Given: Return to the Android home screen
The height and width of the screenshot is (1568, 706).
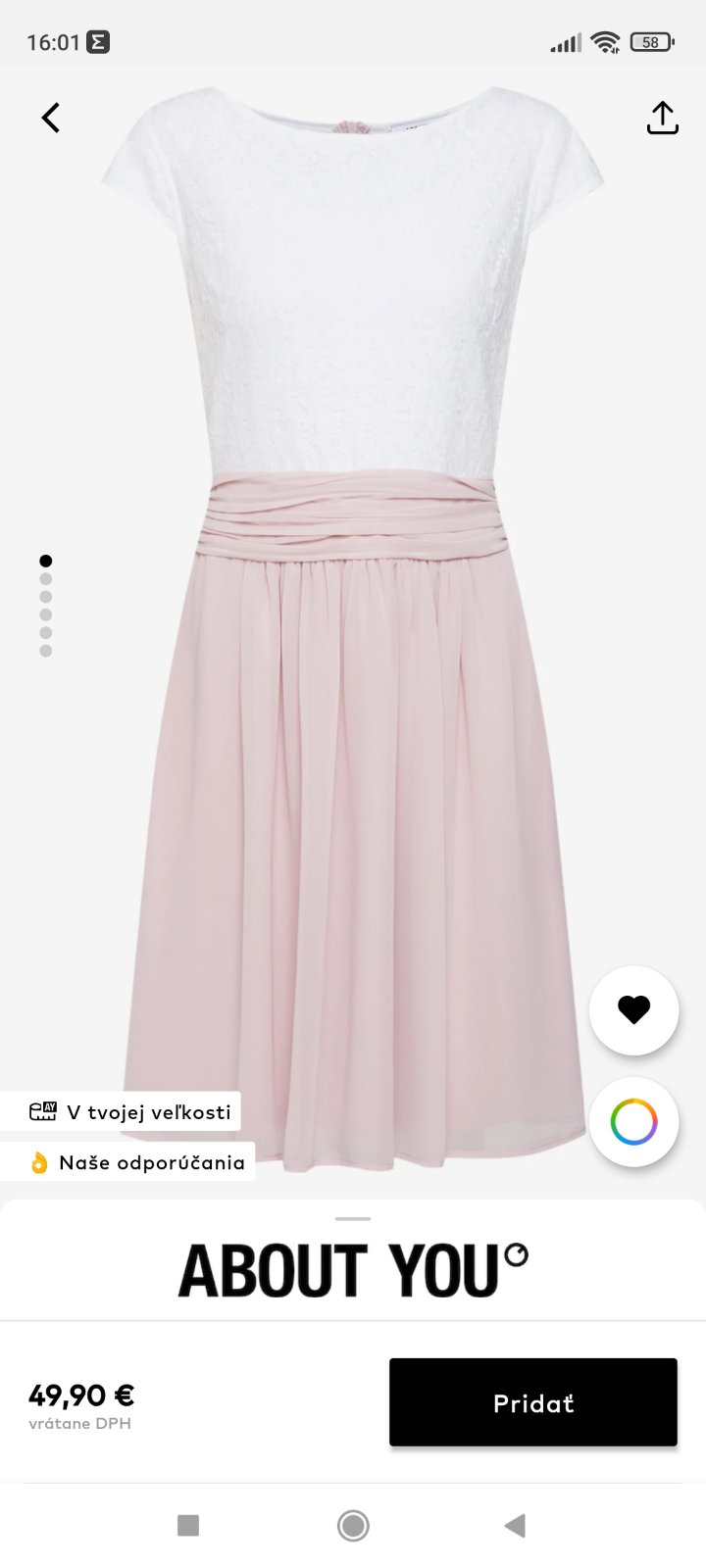Looking at the screenshot, I should tap(353, 1525).
